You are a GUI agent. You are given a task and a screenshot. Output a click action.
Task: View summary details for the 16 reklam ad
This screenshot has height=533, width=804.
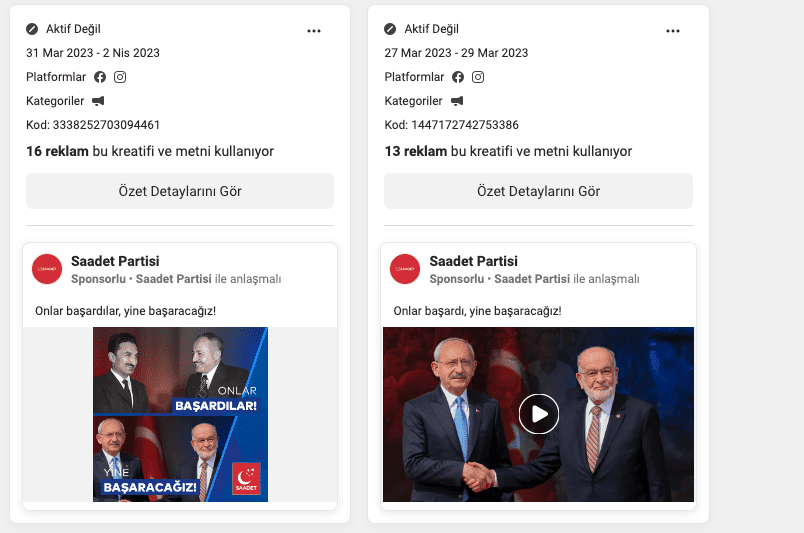point(180,191)
